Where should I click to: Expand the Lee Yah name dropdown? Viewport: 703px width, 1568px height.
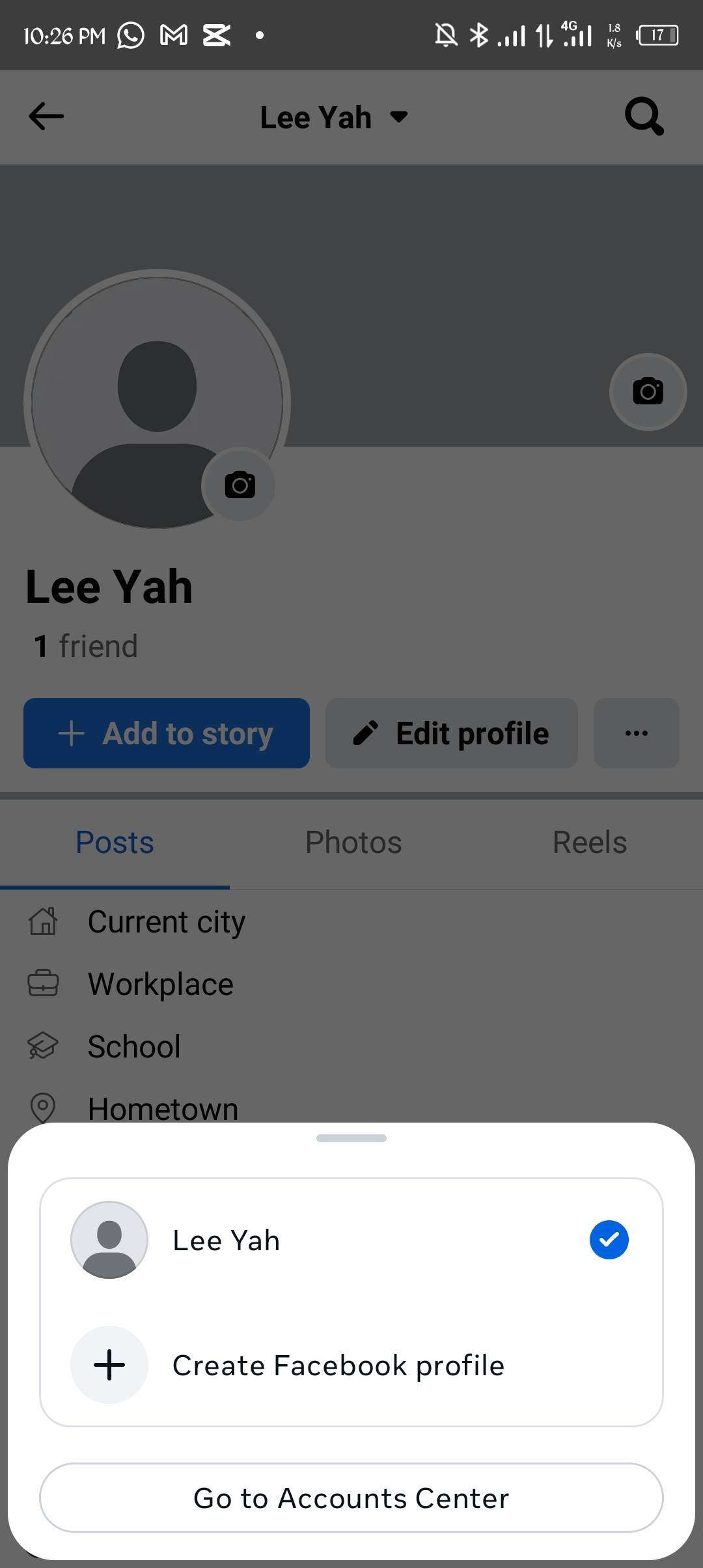coord(335,118)
